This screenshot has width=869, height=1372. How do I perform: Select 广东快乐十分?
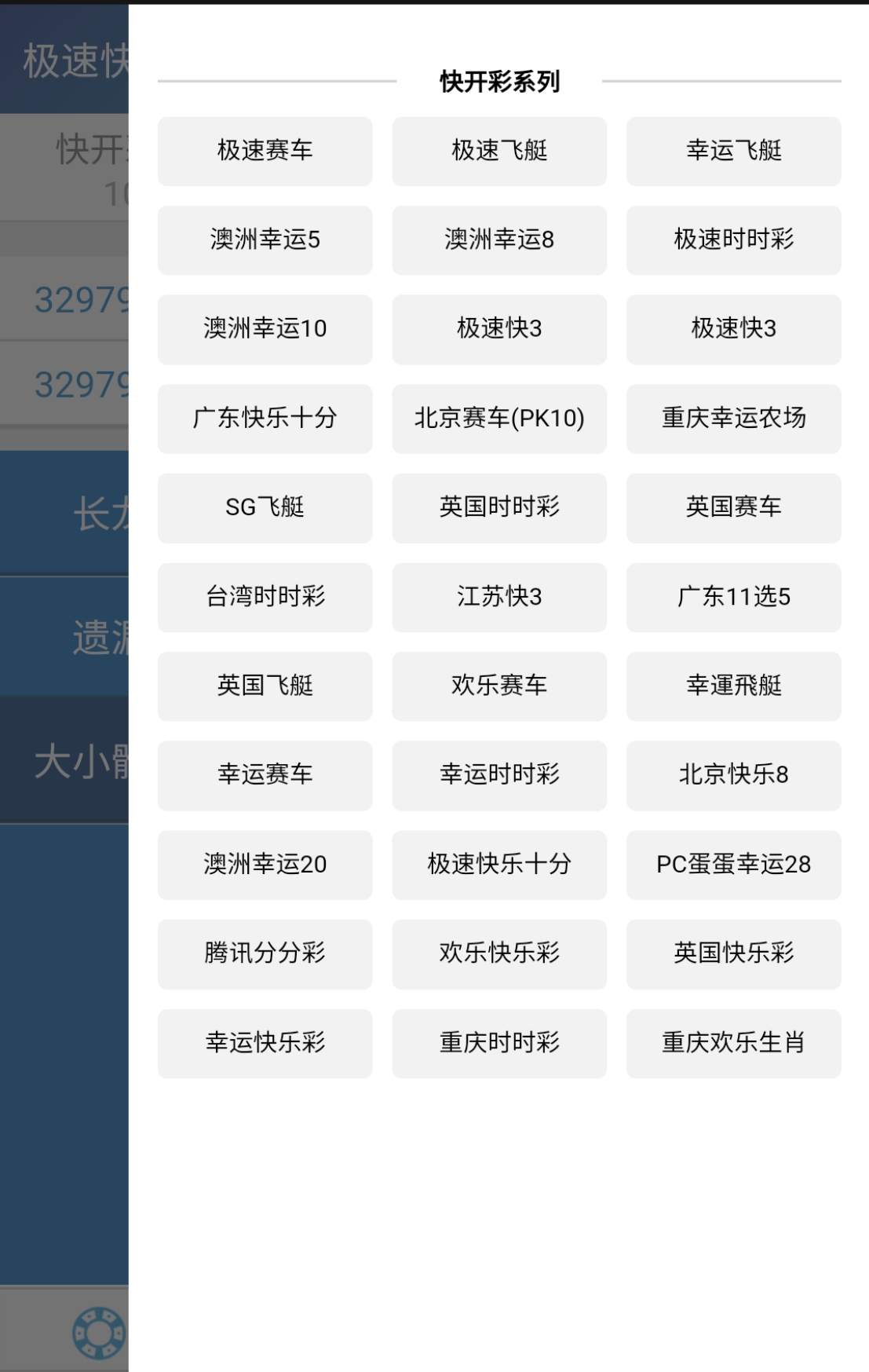pos(265,418)
